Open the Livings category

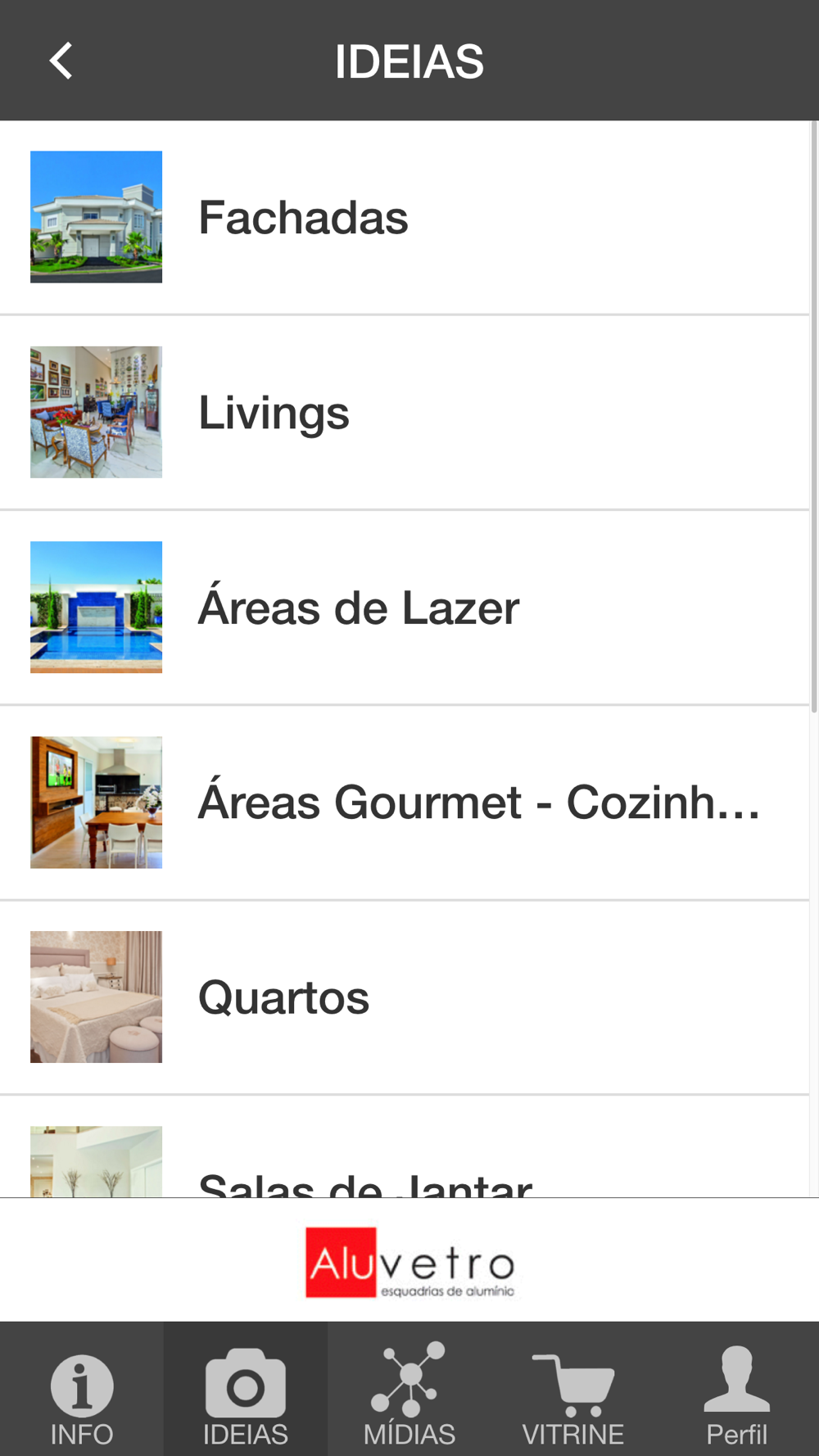[405, 413]
